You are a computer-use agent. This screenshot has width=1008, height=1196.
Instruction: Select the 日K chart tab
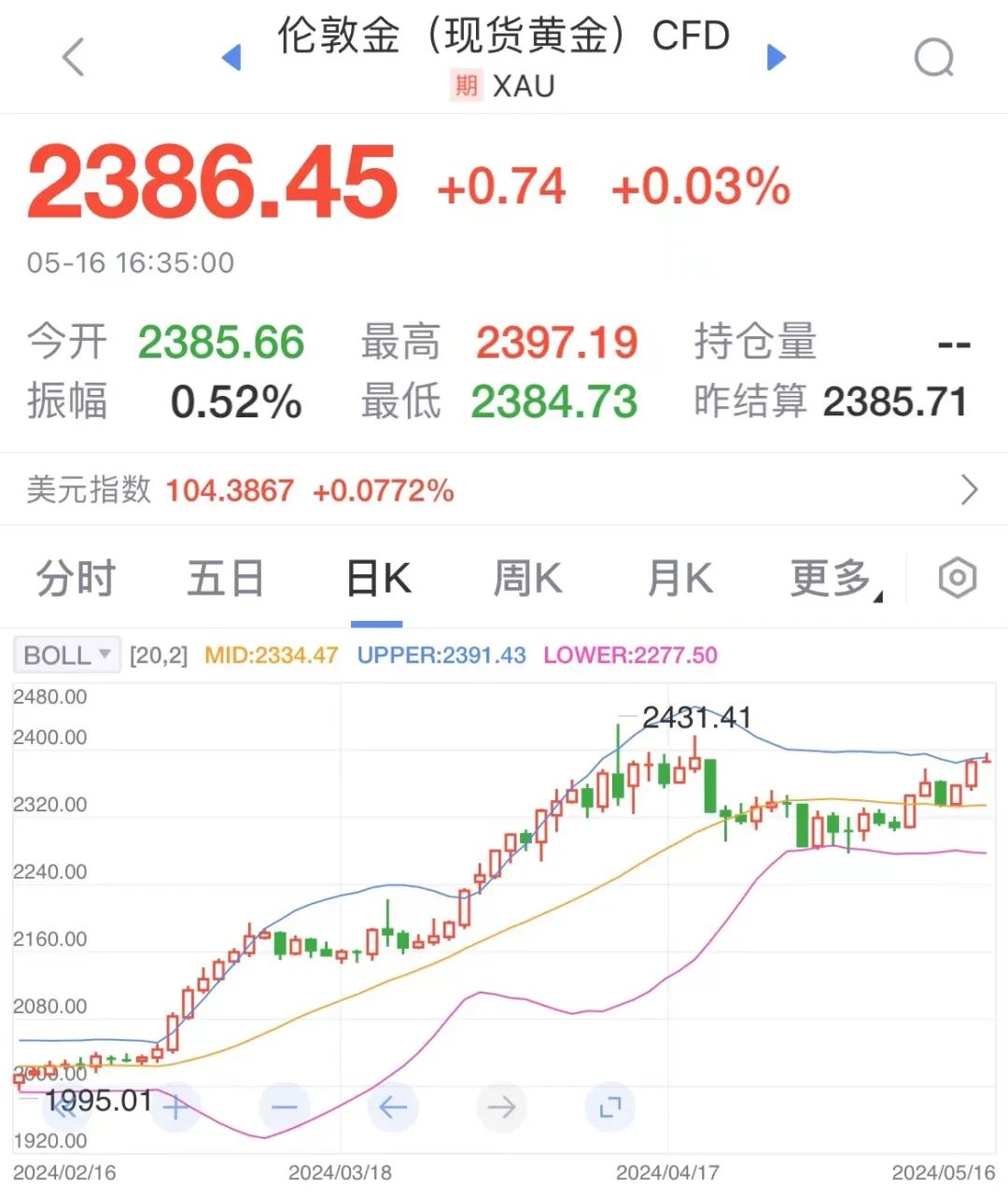(378, 579)
